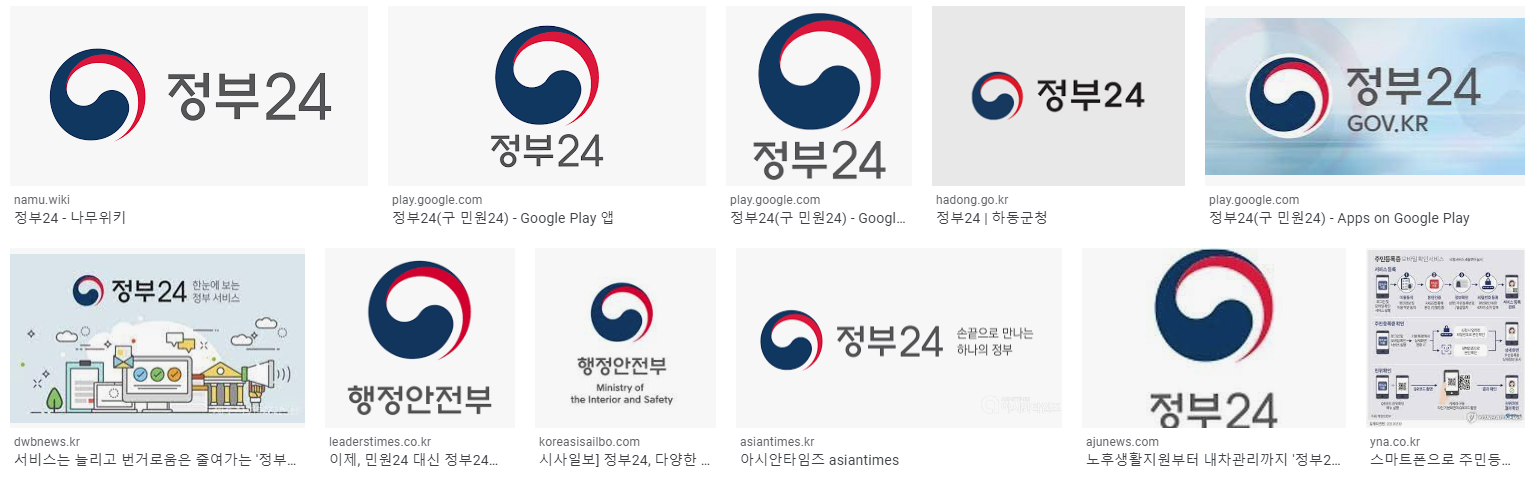This screenshot has width=1532, height=478.
Task: Open the hadong.go.kr 하동군청 image result
Action: pyautogui.click(x=1058, y=95)
